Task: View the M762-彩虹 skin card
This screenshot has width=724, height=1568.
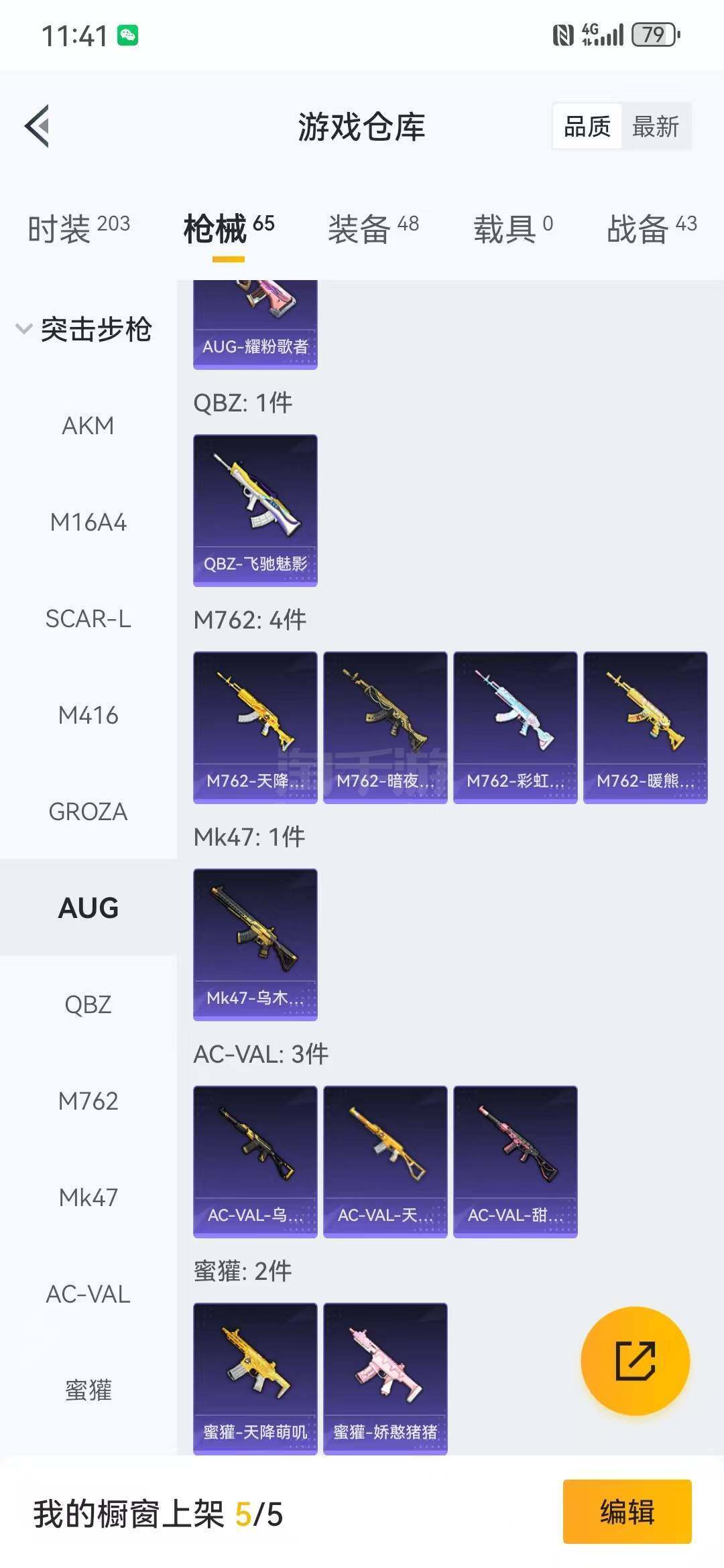Action: [x=515, y=727]
